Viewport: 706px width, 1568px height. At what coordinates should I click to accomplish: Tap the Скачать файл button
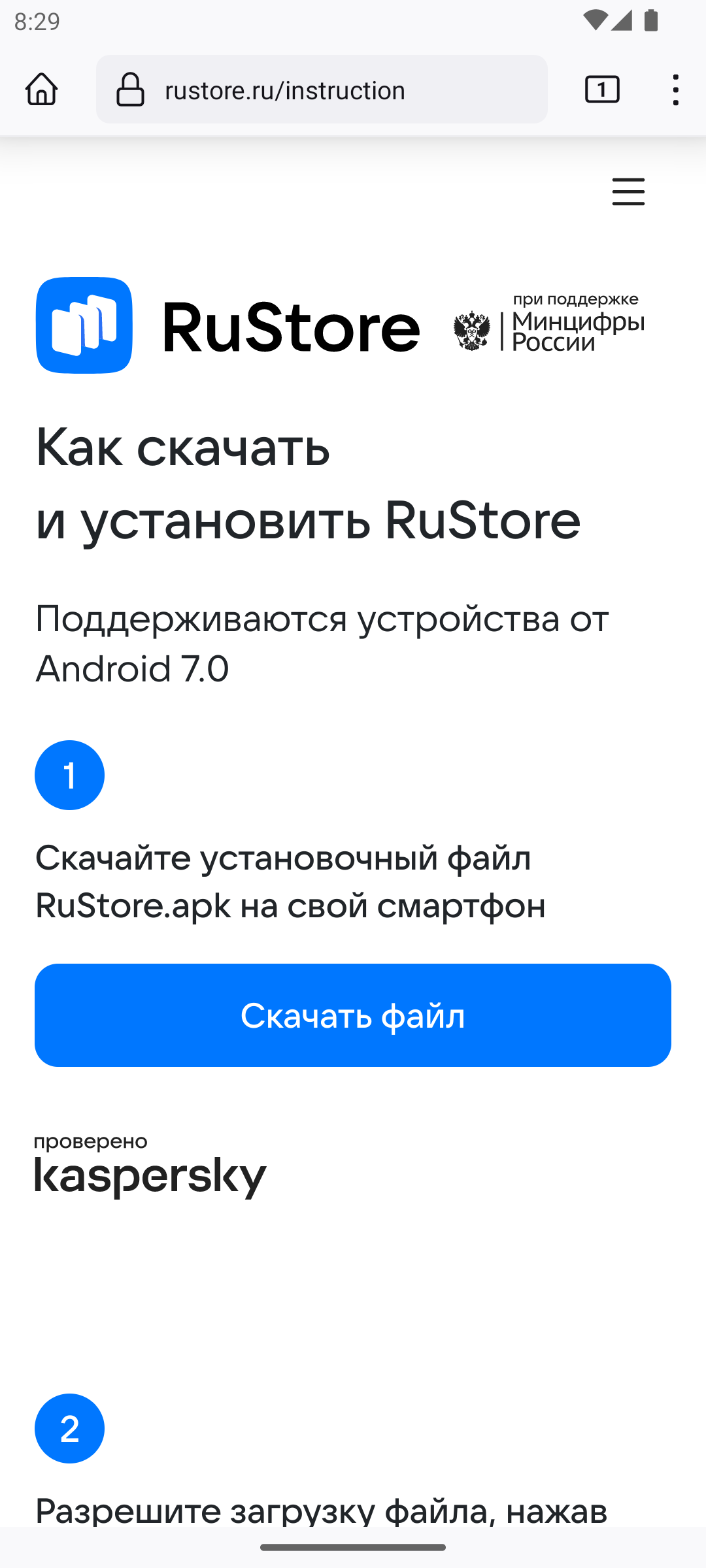353,1015
